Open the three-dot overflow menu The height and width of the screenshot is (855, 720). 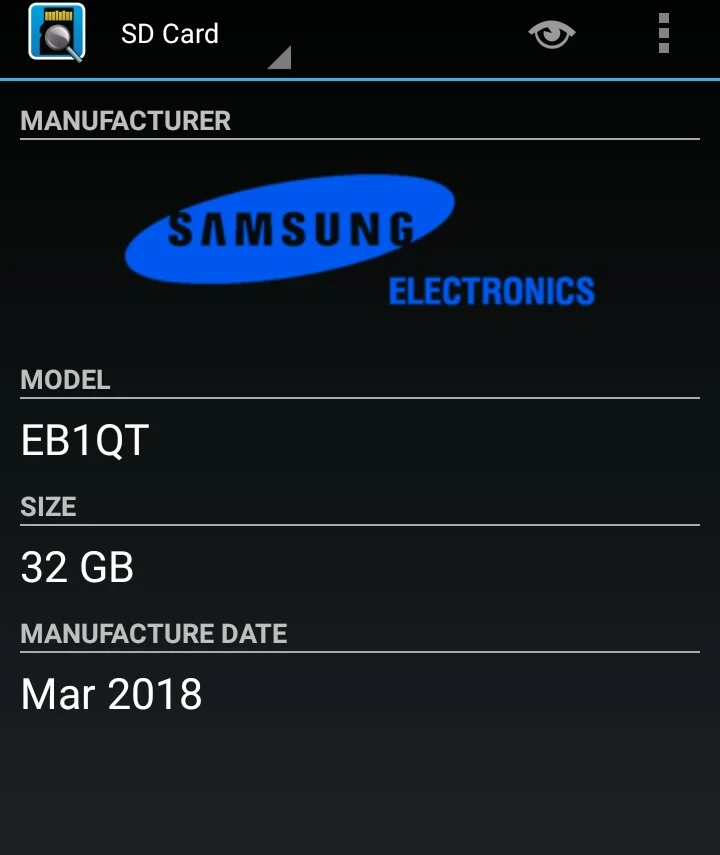pyautogui.click(x=663, y=34)
